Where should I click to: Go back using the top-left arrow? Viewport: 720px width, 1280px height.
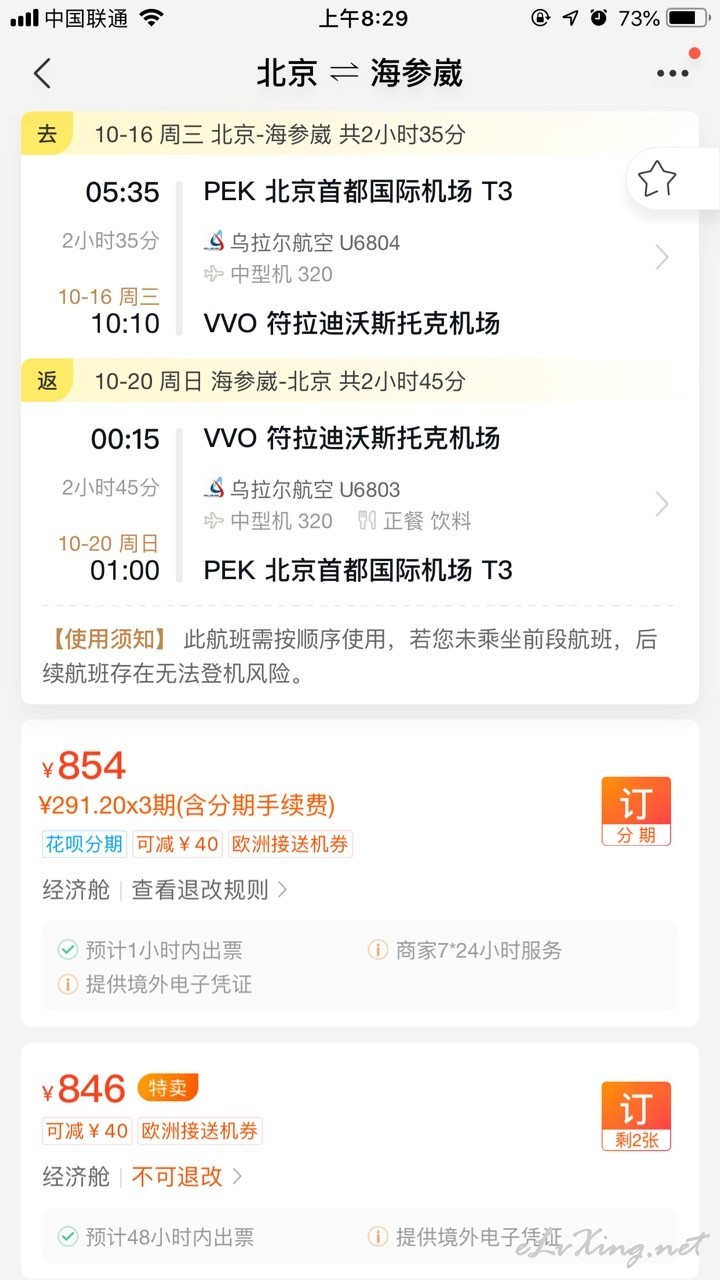point(42,74)
